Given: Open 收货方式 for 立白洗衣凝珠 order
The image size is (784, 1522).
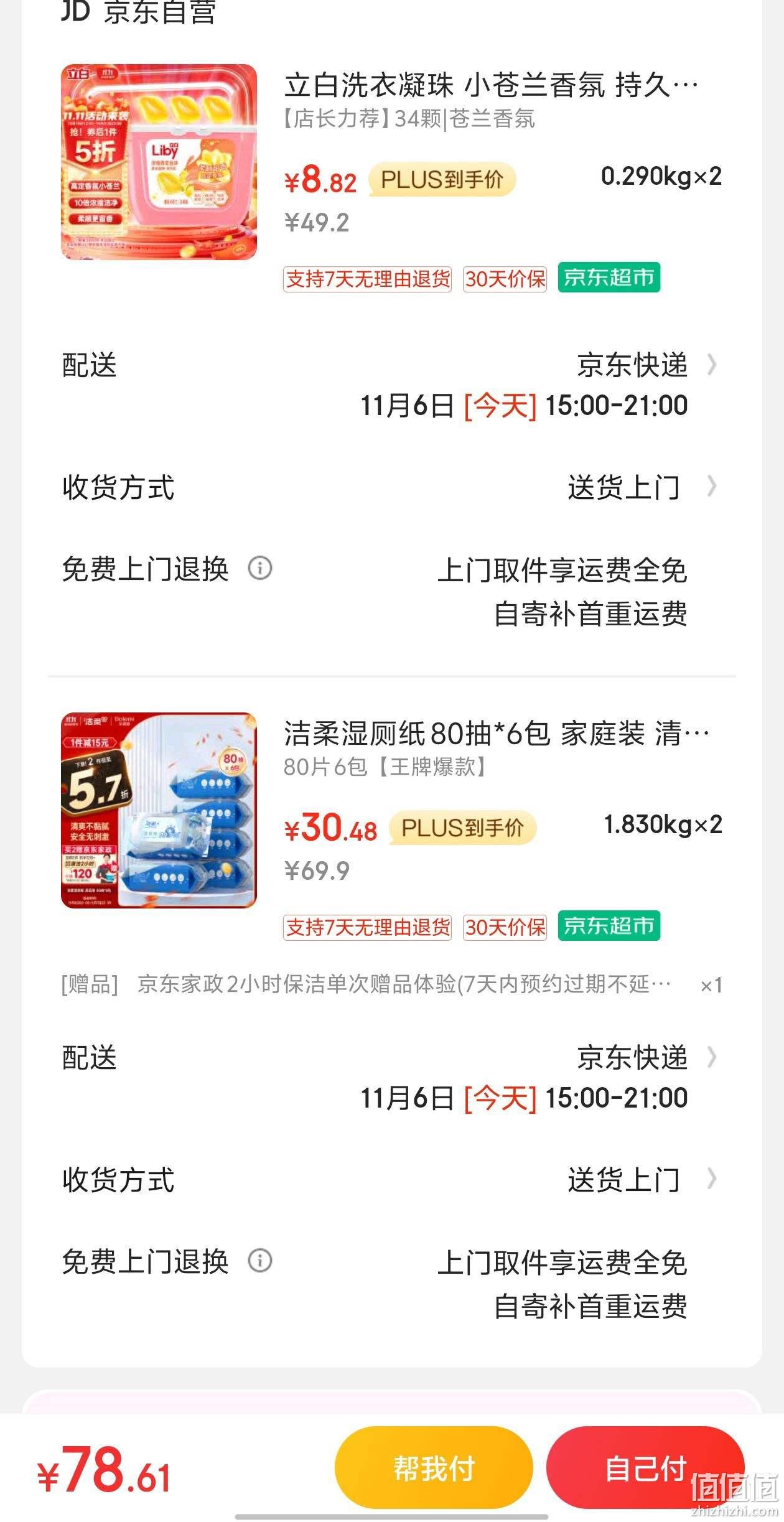Looking at the screenshot, I should (392, 487).
